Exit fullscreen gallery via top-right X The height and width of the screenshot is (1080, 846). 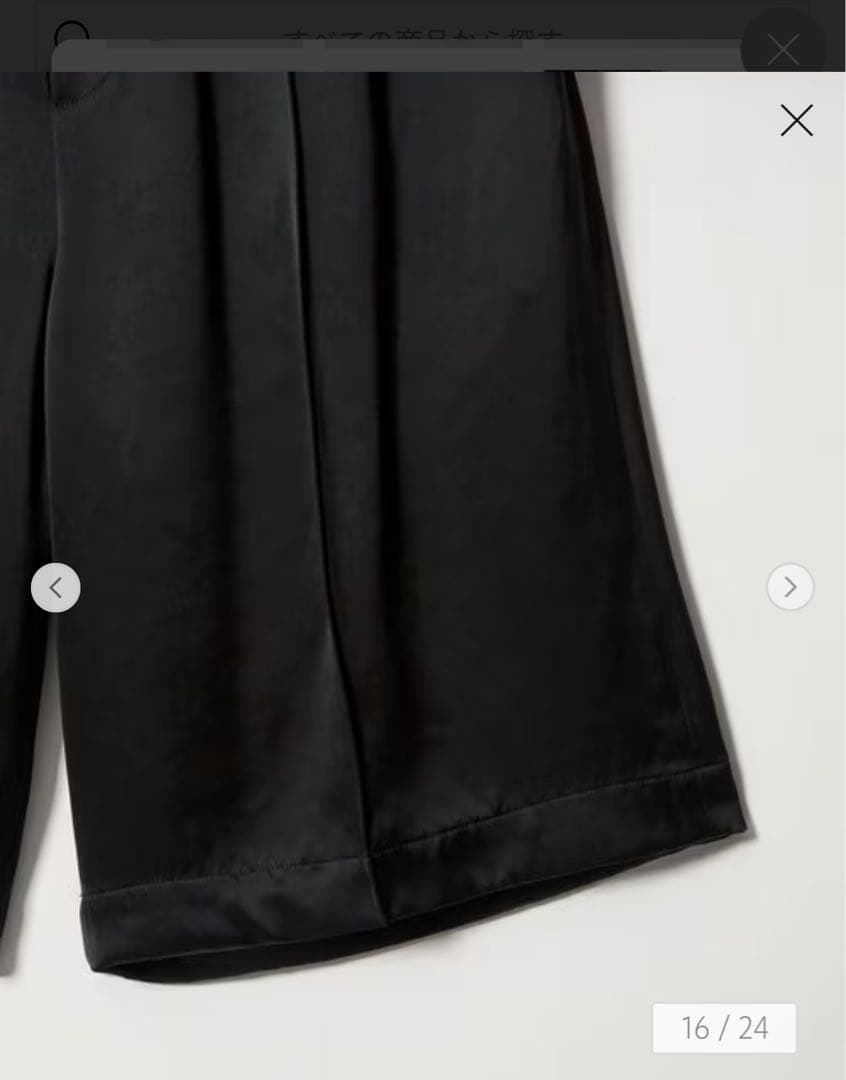pyautogui.click(x=796, y=120)
